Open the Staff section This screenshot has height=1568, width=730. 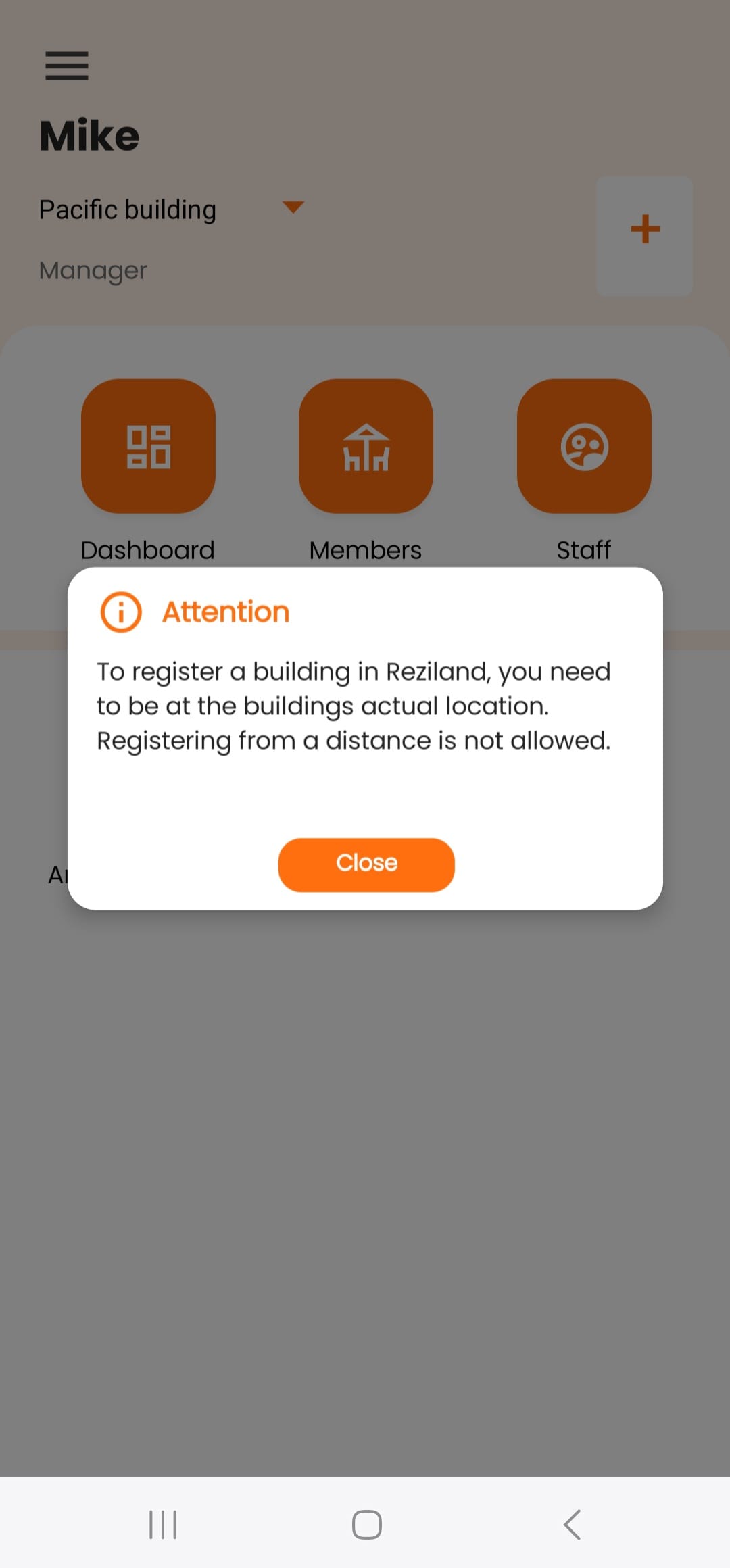tap(583, 446)
